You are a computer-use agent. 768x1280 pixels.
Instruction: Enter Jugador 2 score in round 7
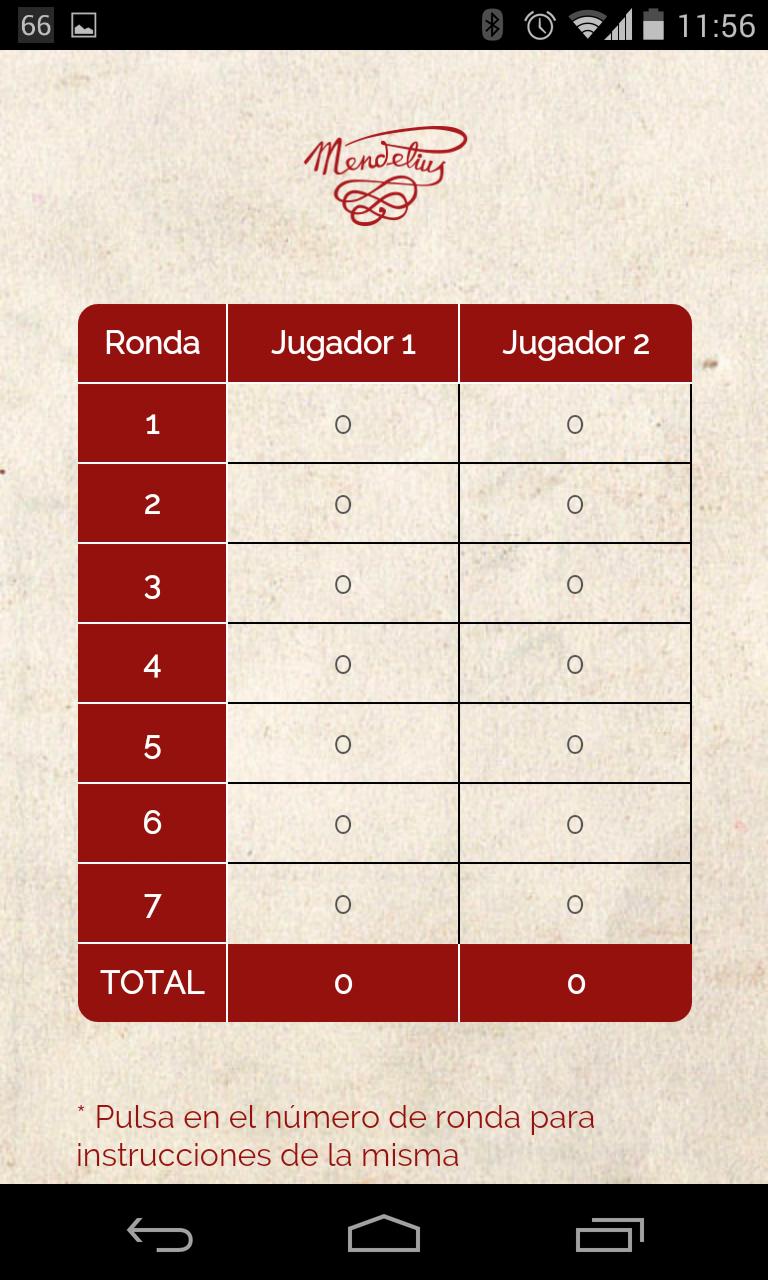click(x=575, y=904)
